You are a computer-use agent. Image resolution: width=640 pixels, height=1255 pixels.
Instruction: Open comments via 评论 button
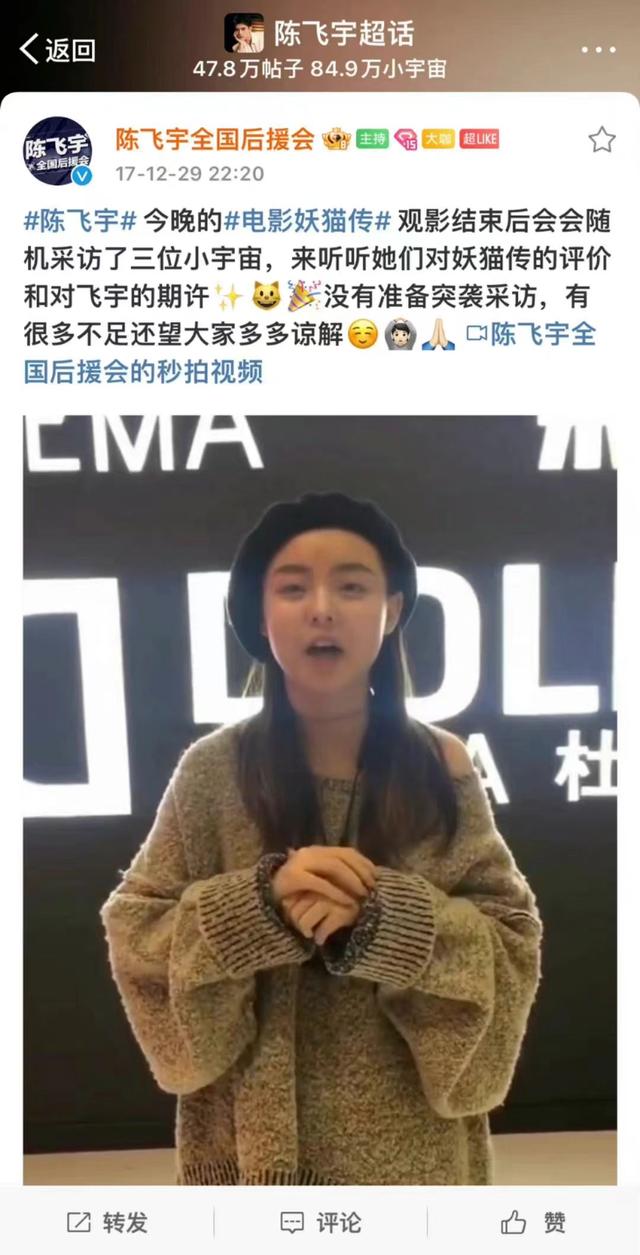point(320,1221)
